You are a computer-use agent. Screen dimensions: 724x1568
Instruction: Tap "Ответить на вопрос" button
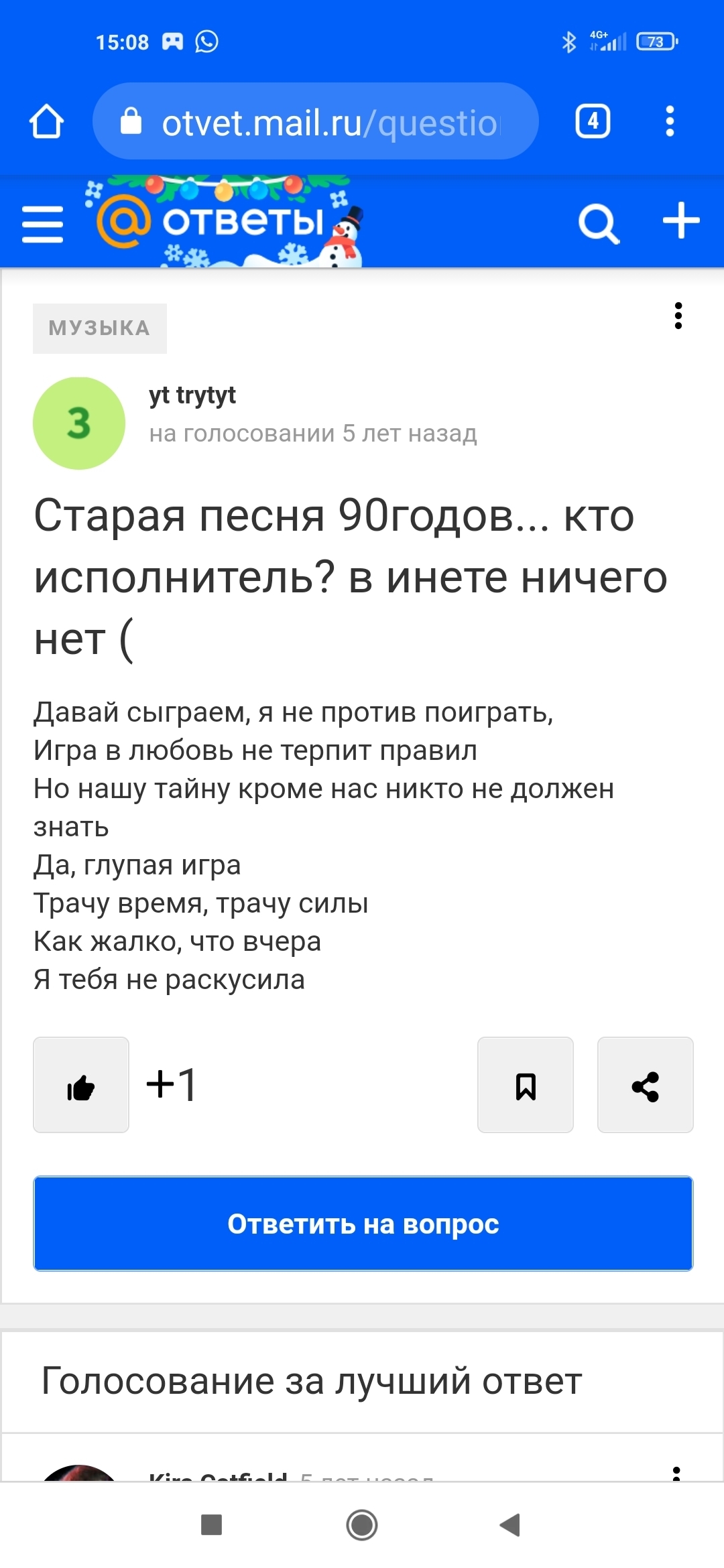(x=363, y=1224)
